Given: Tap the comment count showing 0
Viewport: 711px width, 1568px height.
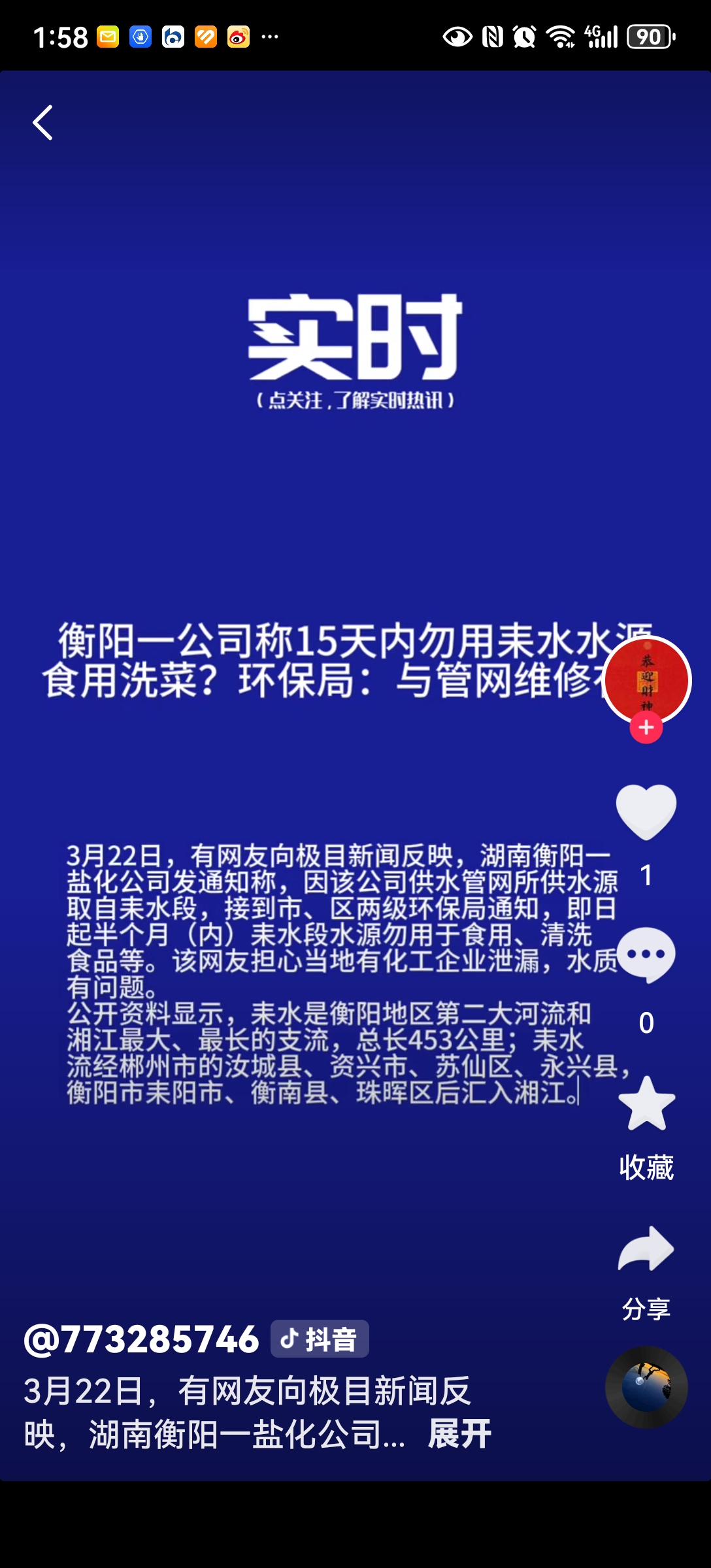Looking at the screenshot, I should pyautogui.click(x=646, y=1021).
